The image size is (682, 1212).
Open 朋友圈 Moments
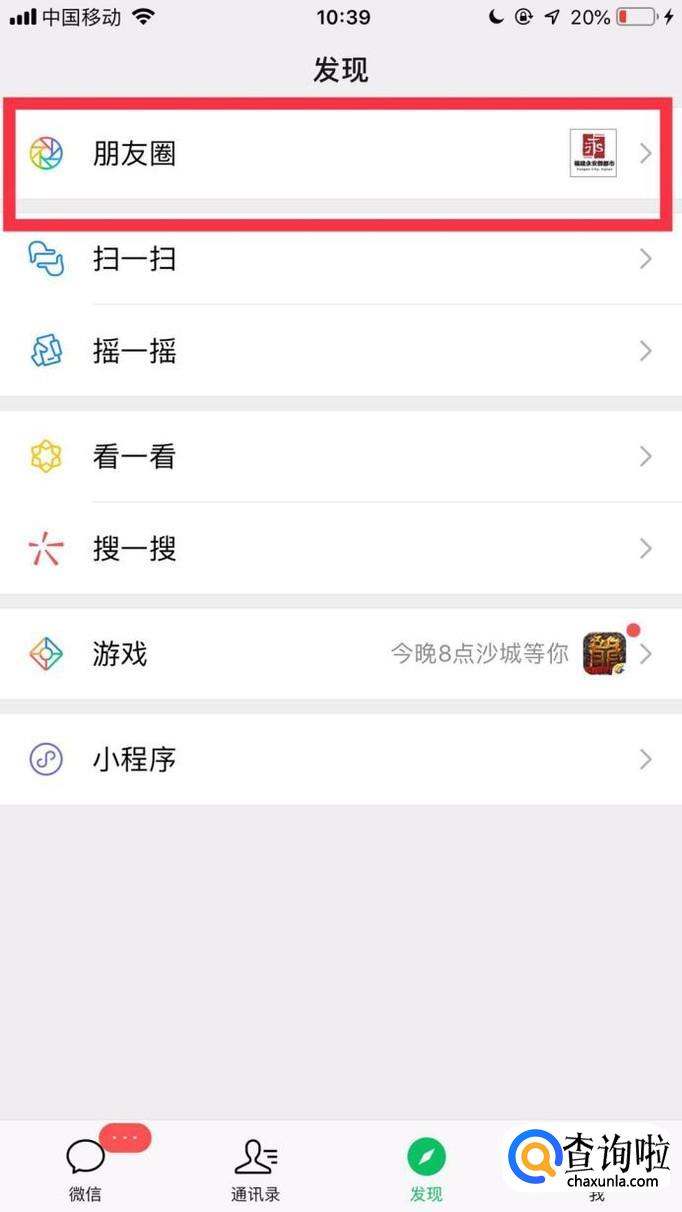pos(340,154)
